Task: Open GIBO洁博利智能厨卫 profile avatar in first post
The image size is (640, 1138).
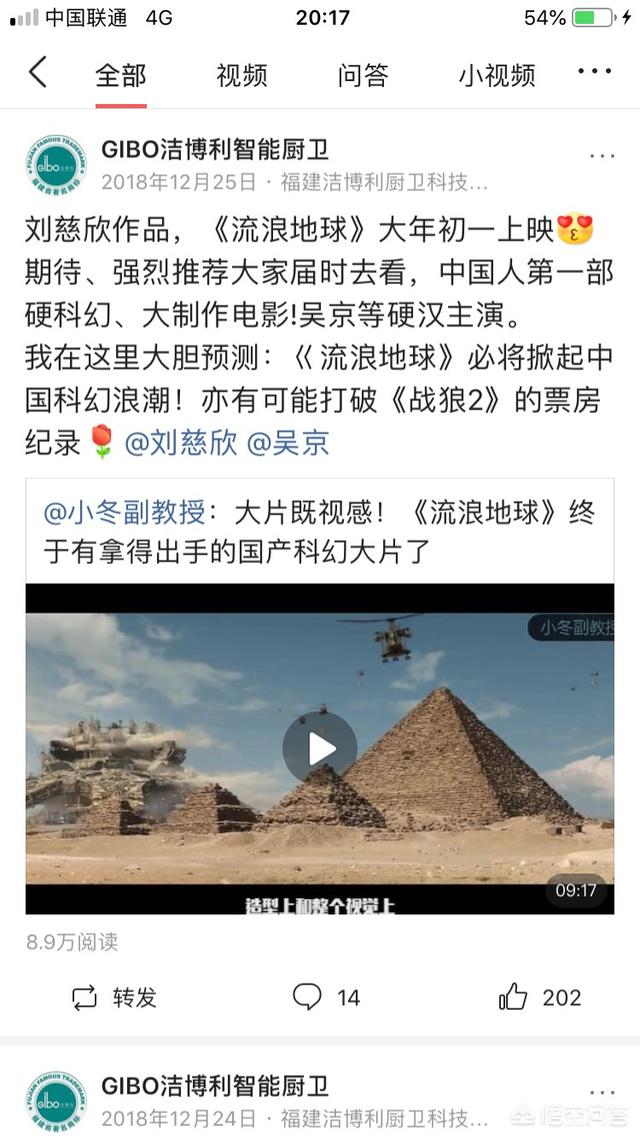Action: tap(56, 165)
